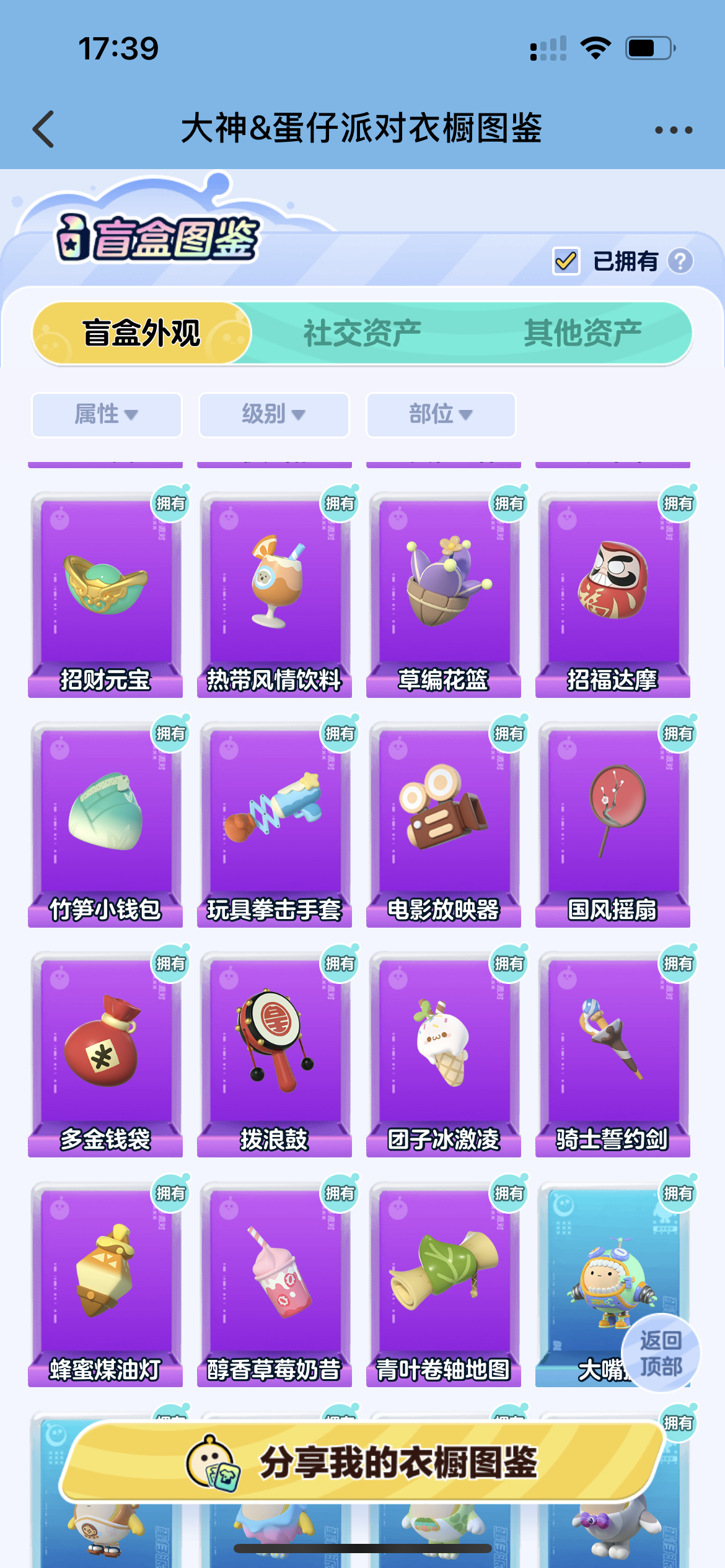This screenshot has width=725, height=1568.
Task: Expand the 属性 filter dropdown
Action: point(107,414)
